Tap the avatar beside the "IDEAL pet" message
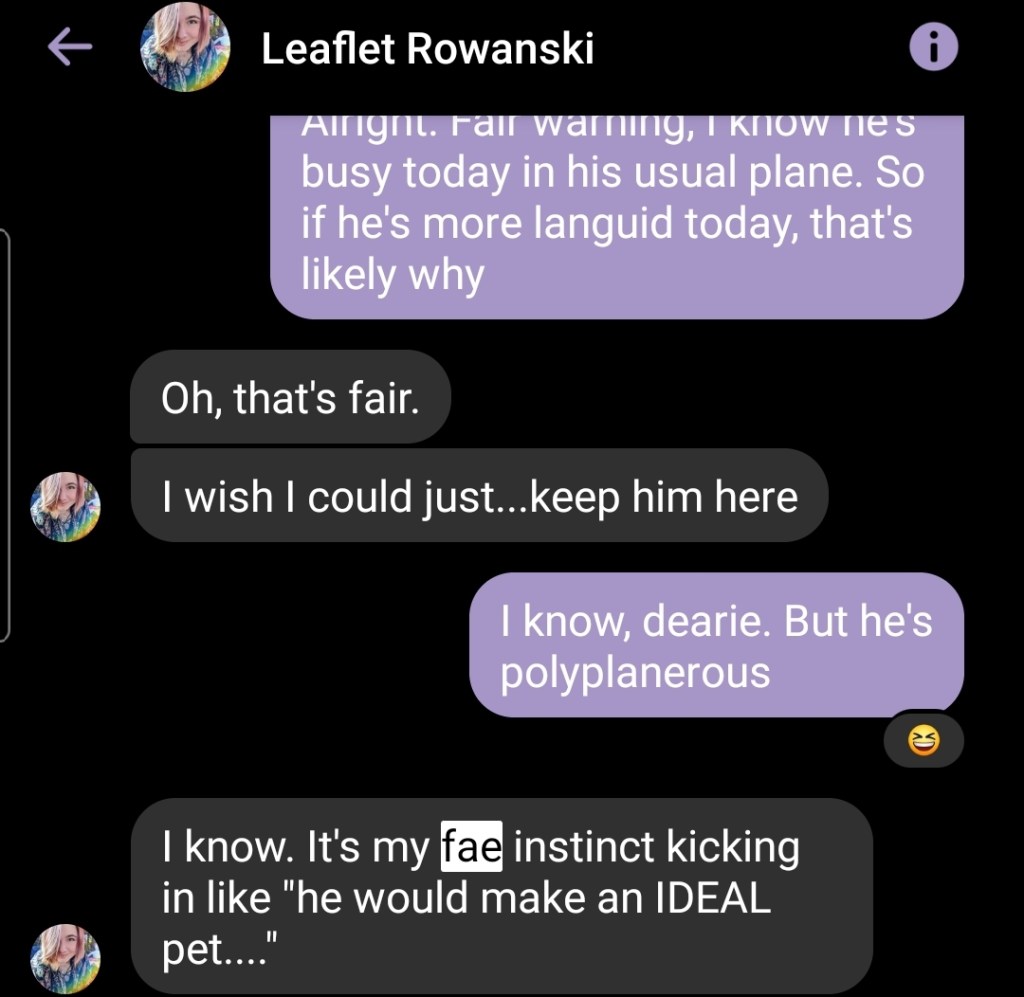 click(66, 957)
